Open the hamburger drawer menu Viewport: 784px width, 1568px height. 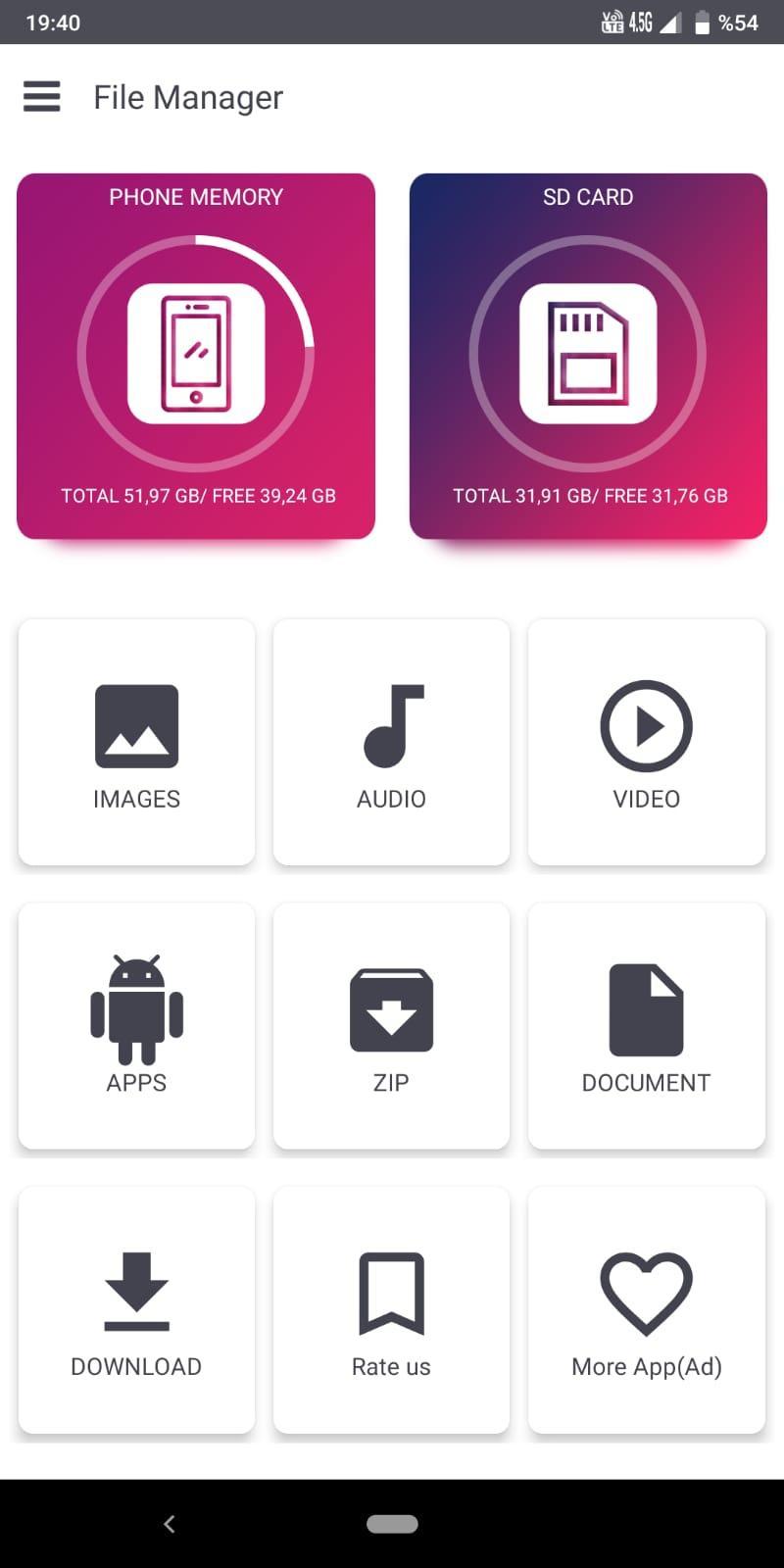coord(42,97)
